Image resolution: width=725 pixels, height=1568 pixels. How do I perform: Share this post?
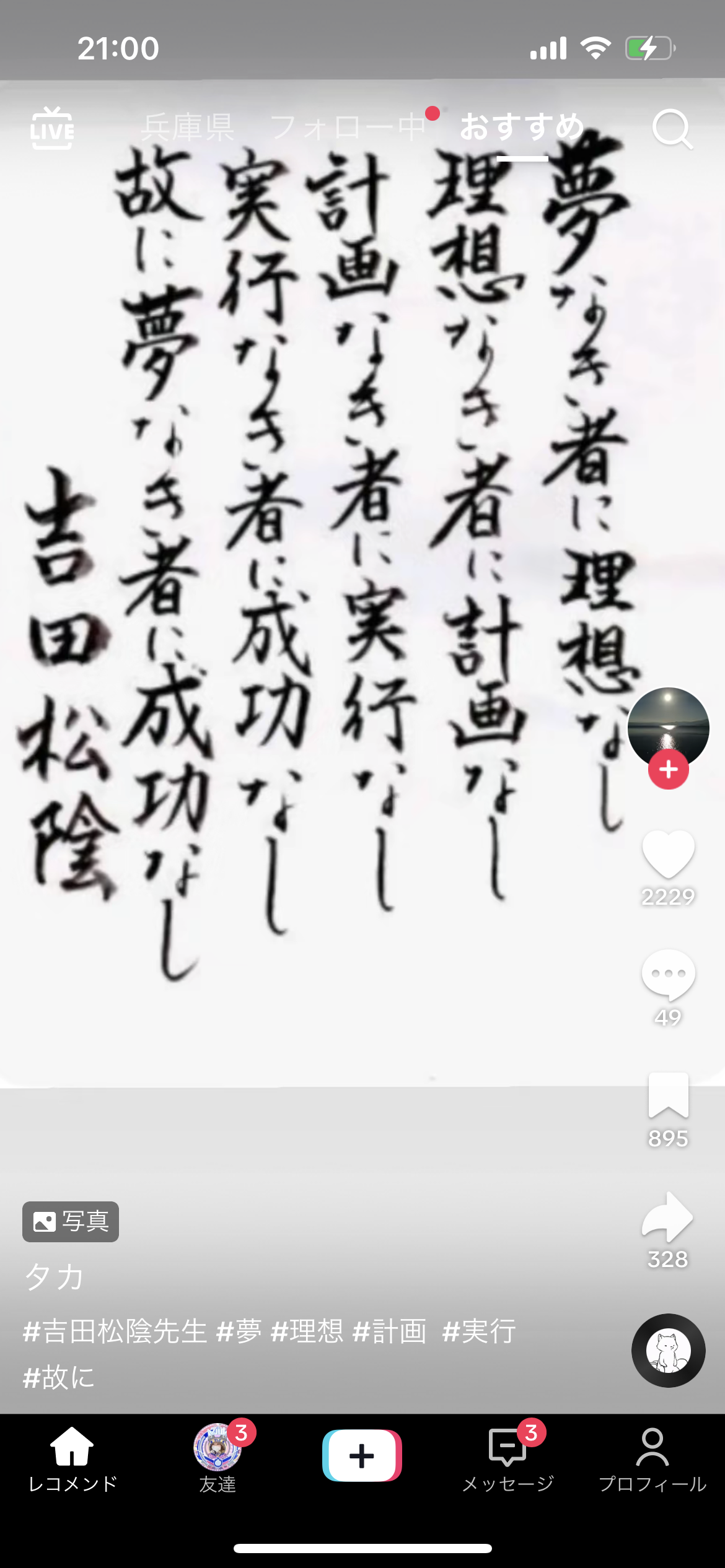[x=668, y=1217]
